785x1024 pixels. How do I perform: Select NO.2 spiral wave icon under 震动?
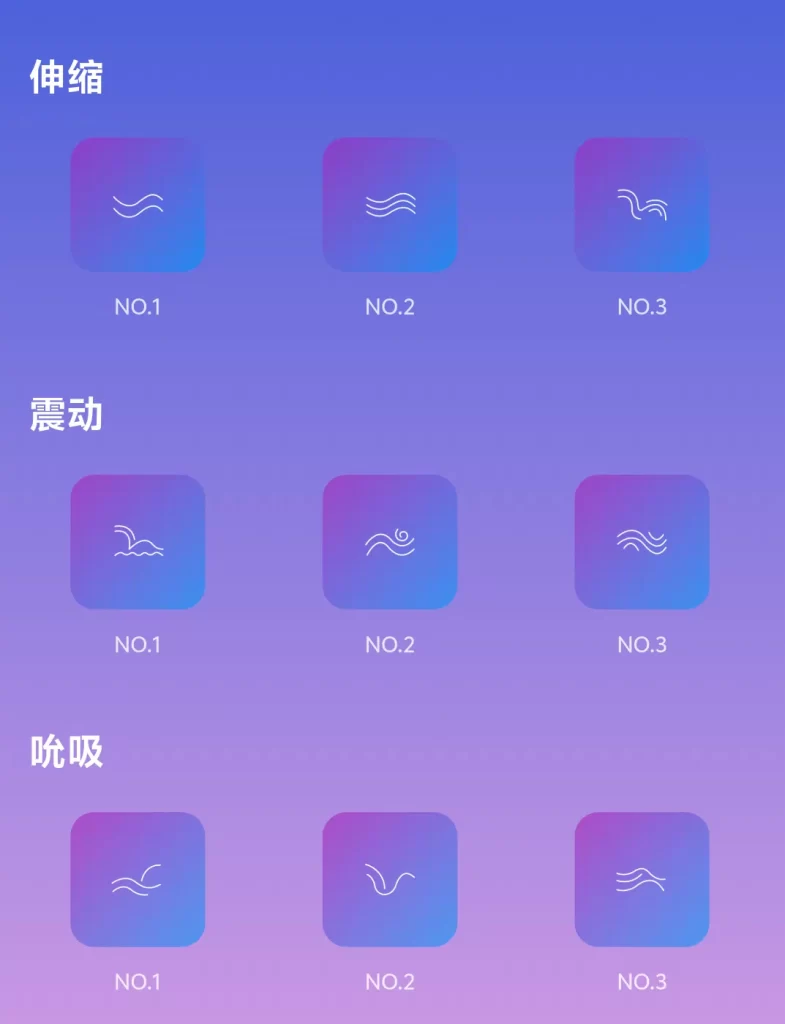(x=390, y=541)
